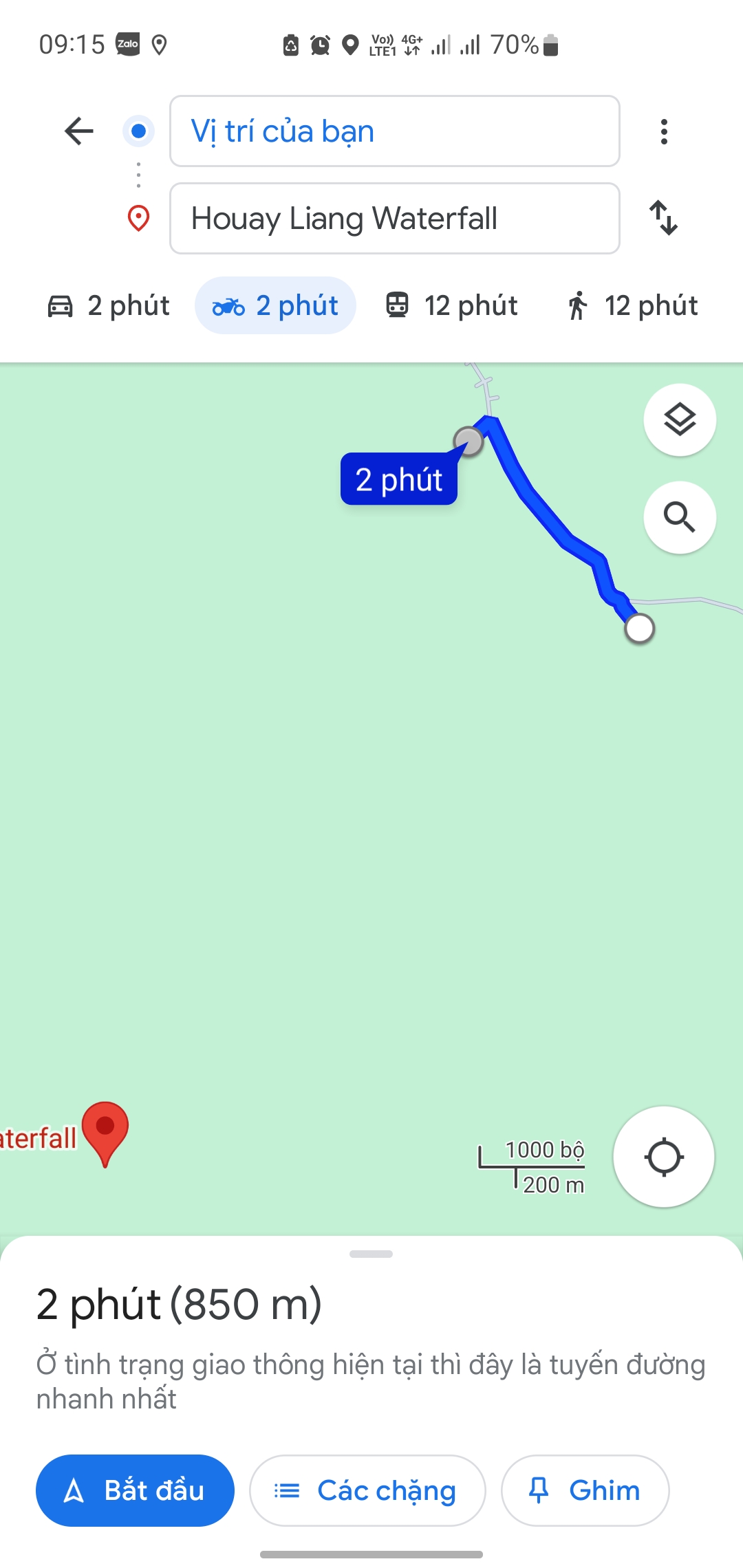Switch to car driving directions
The height and width of the screenshot is (1568, 743).
tap(109, 305)
